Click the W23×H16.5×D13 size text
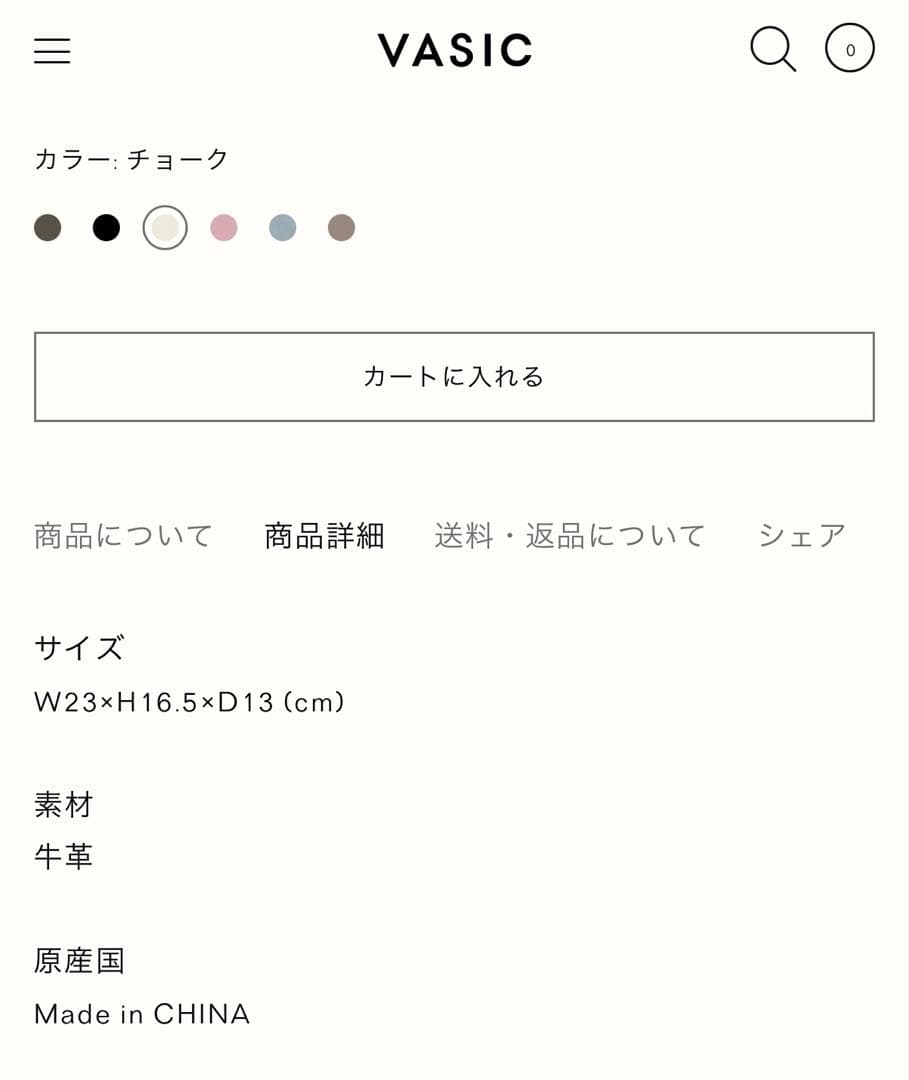The height and width of the screenshot is (1080, 909). (188, 702)
